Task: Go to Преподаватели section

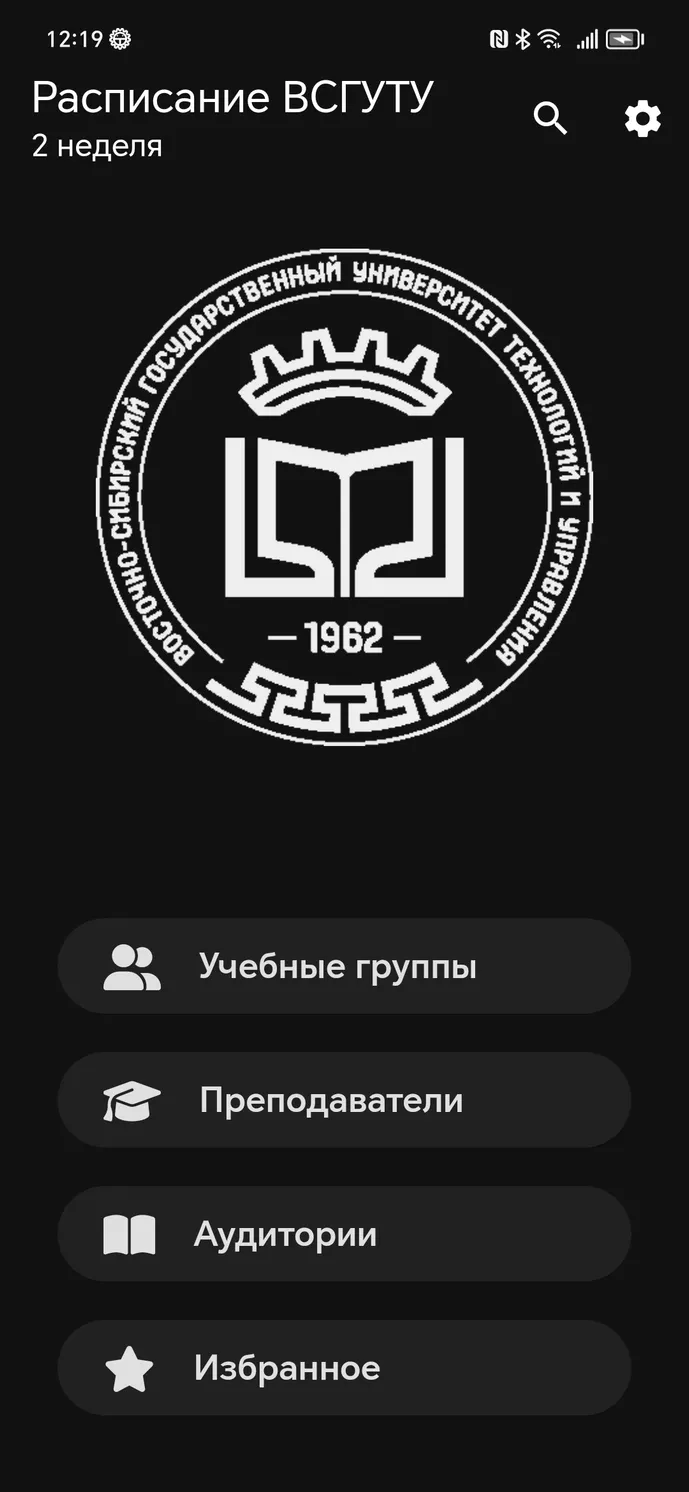Action: coord(344,1100)
